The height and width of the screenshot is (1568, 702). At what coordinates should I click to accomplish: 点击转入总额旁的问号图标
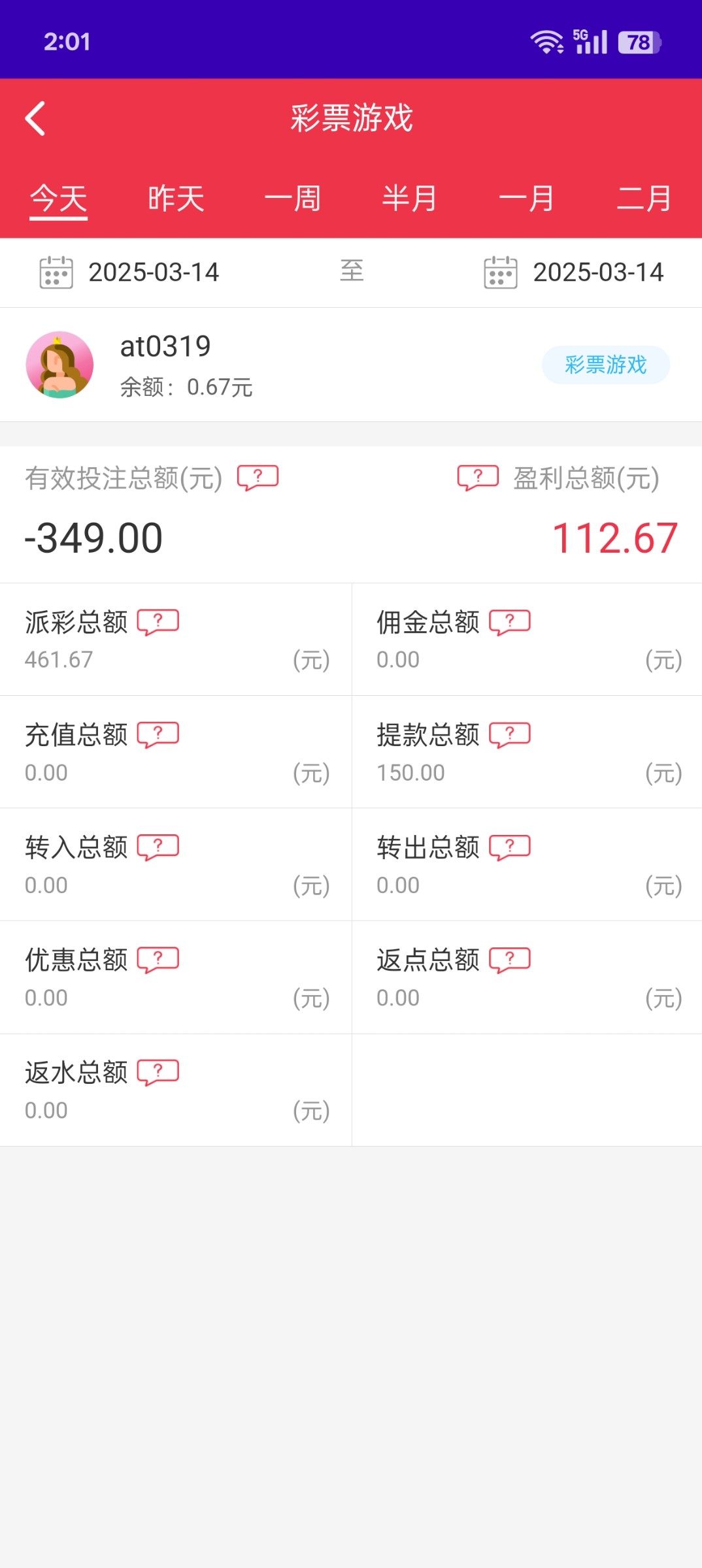click(x=158, y=847)
